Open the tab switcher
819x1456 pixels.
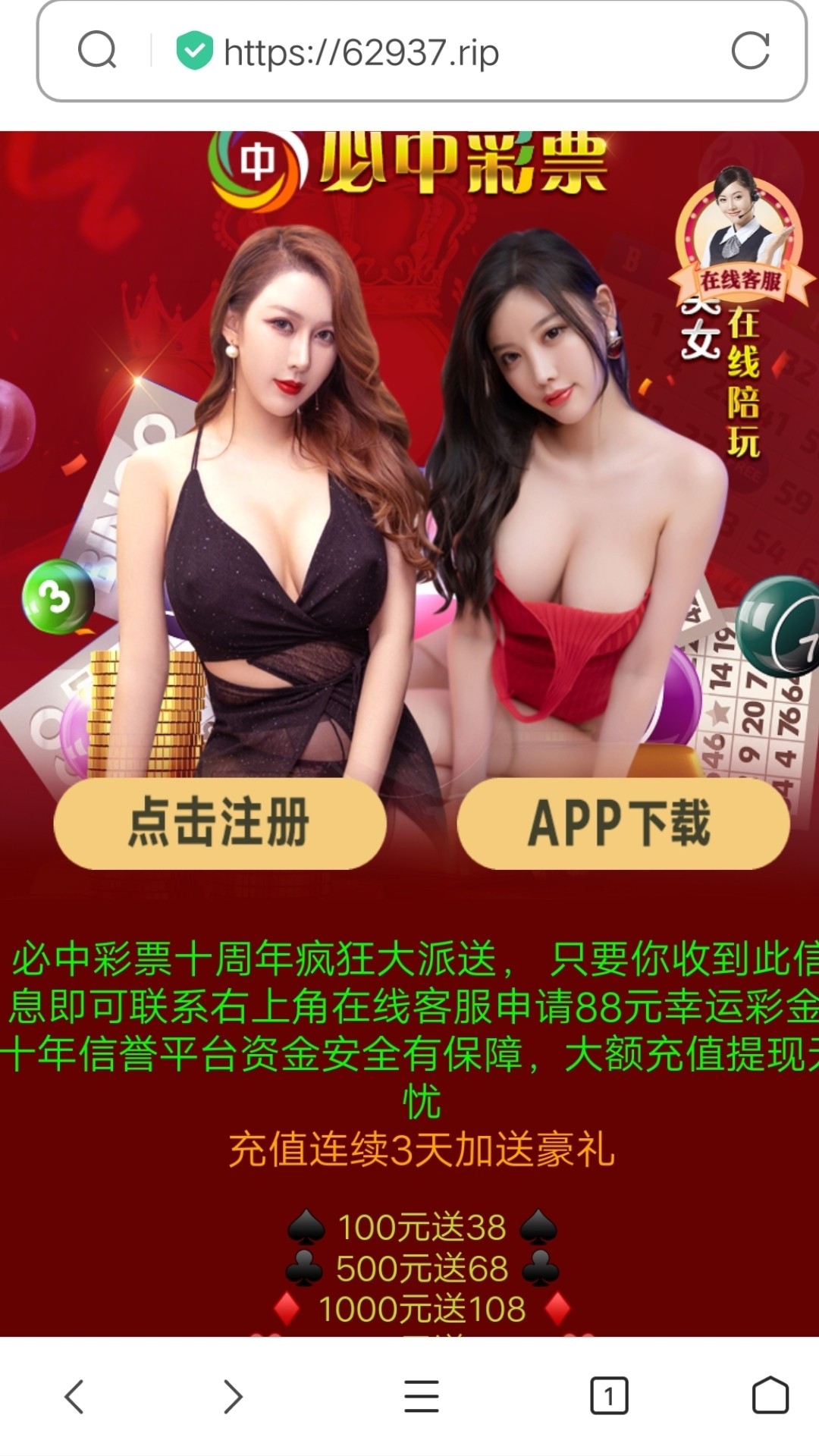coord(609,1396)
